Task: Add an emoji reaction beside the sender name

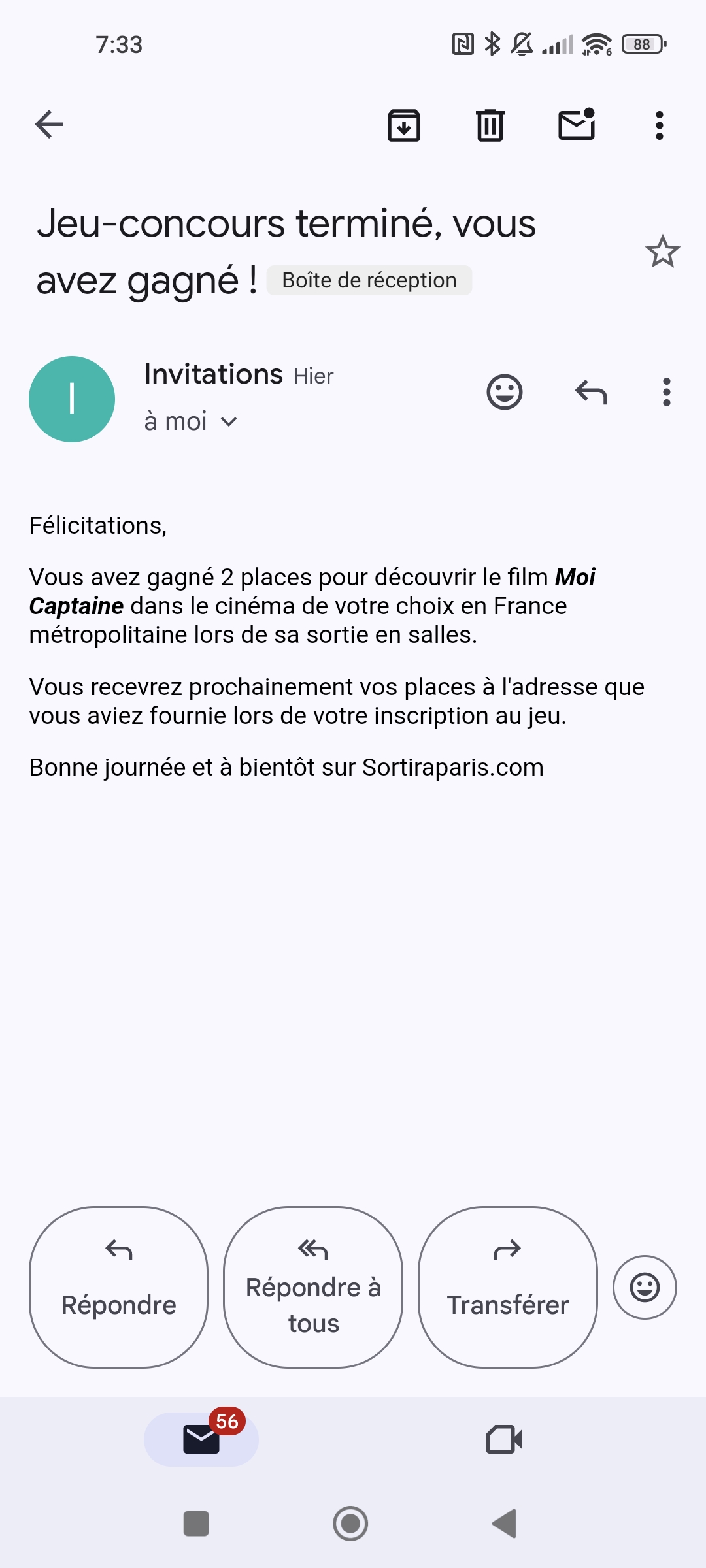Action: (x=505, y=392)
